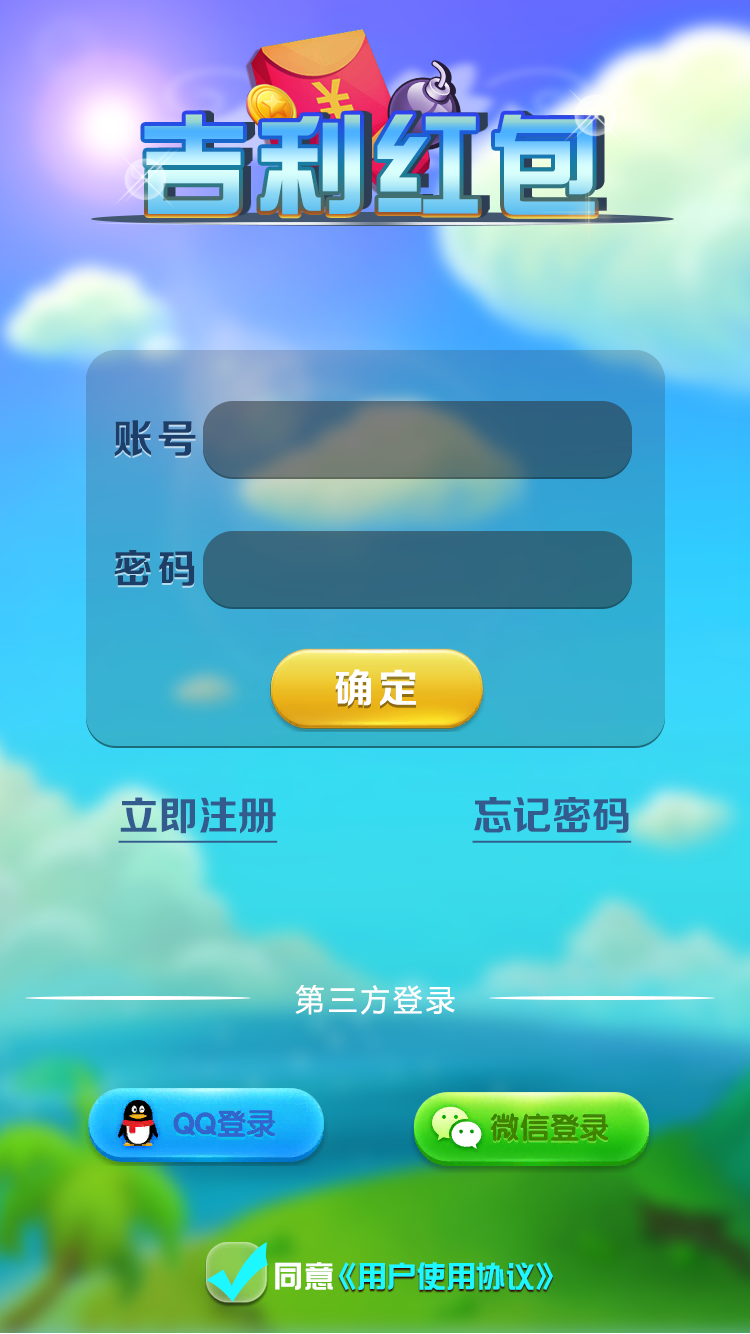The image size is (750, 1334).
Task: Click the QQ登录 login button
Action: click(x=205, y=1126)
